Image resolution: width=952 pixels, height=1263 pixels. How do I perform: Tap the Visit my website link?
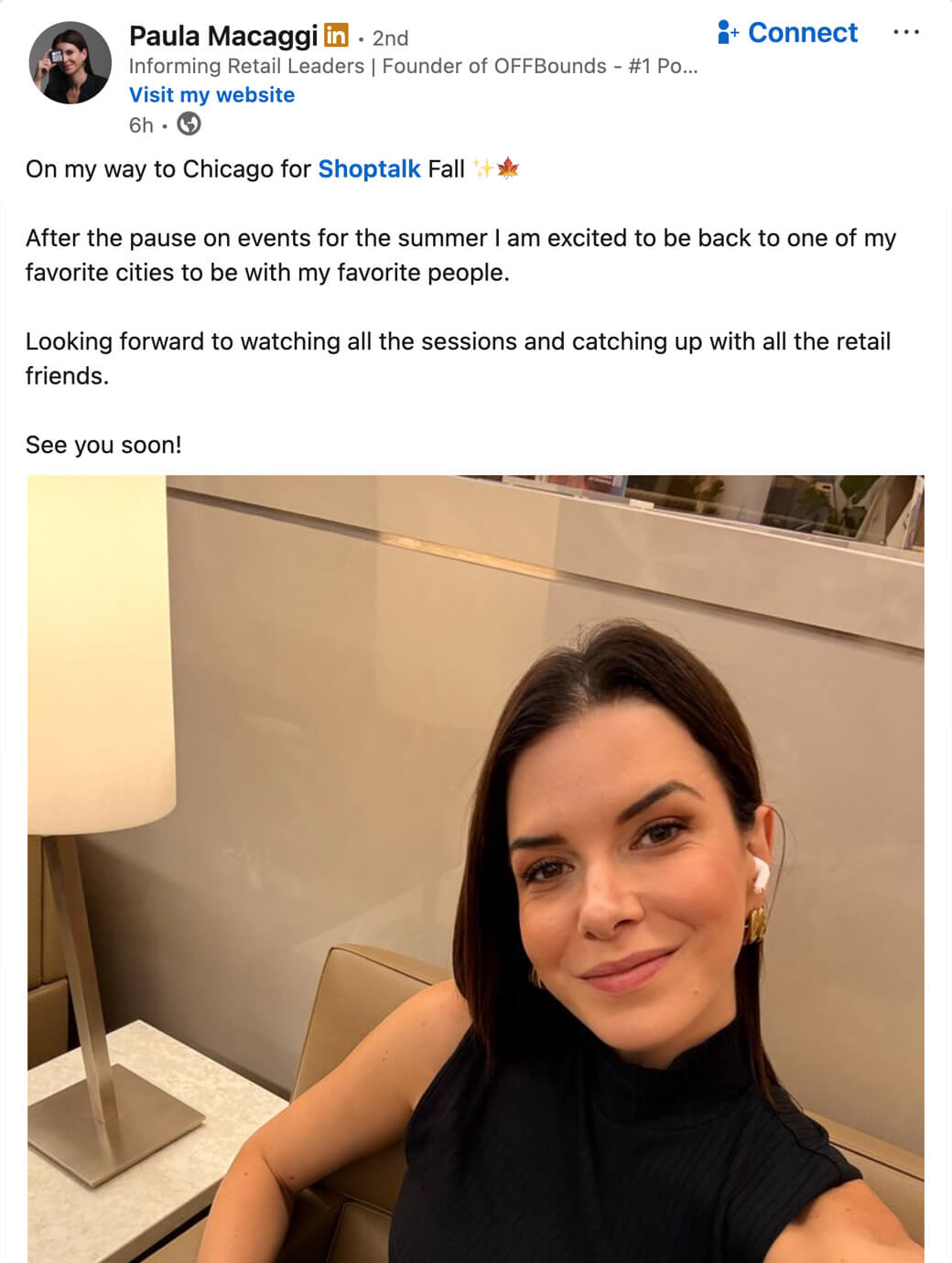(211, 95)
